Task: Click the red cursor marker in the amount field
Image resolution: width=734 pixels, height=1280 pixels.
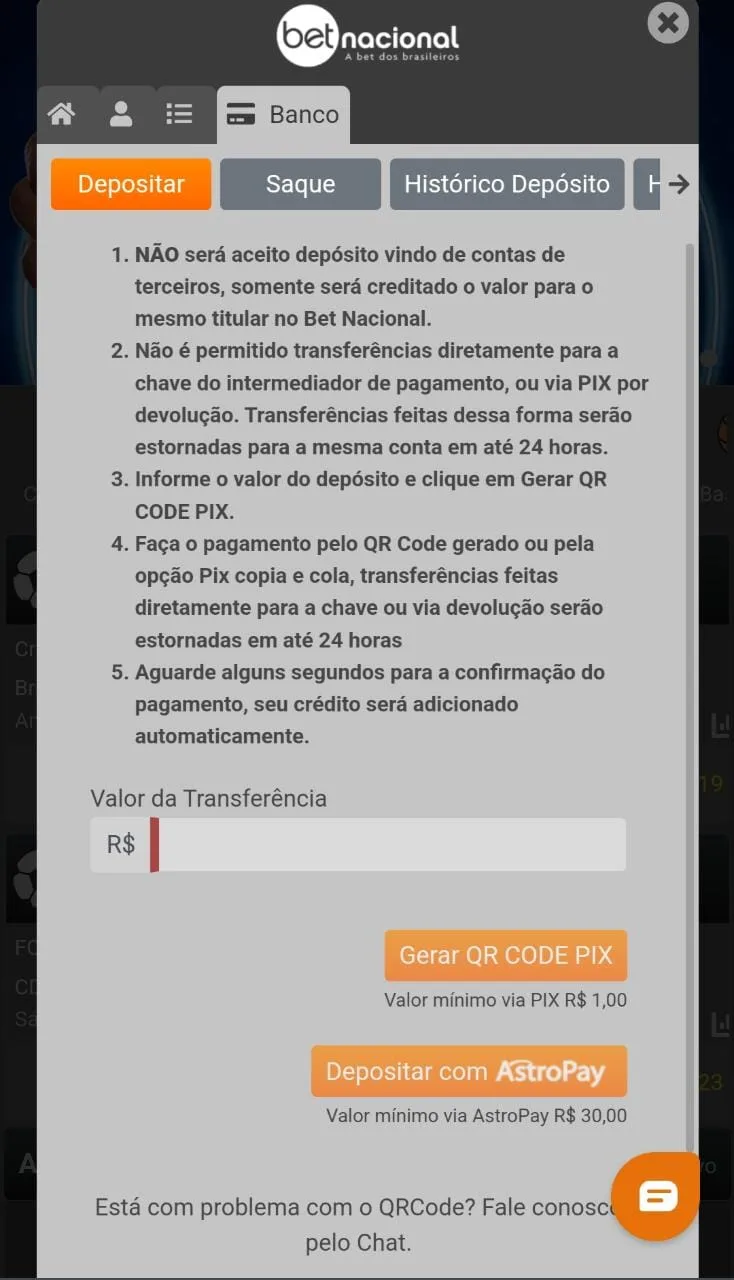Action: (x=155, y=843)
